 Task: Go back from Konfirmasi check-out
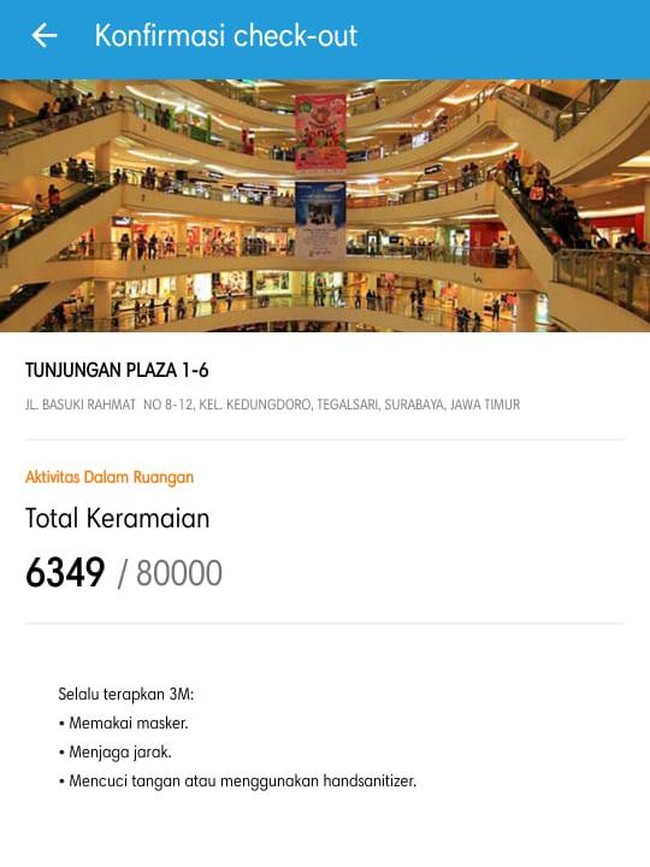44,36
